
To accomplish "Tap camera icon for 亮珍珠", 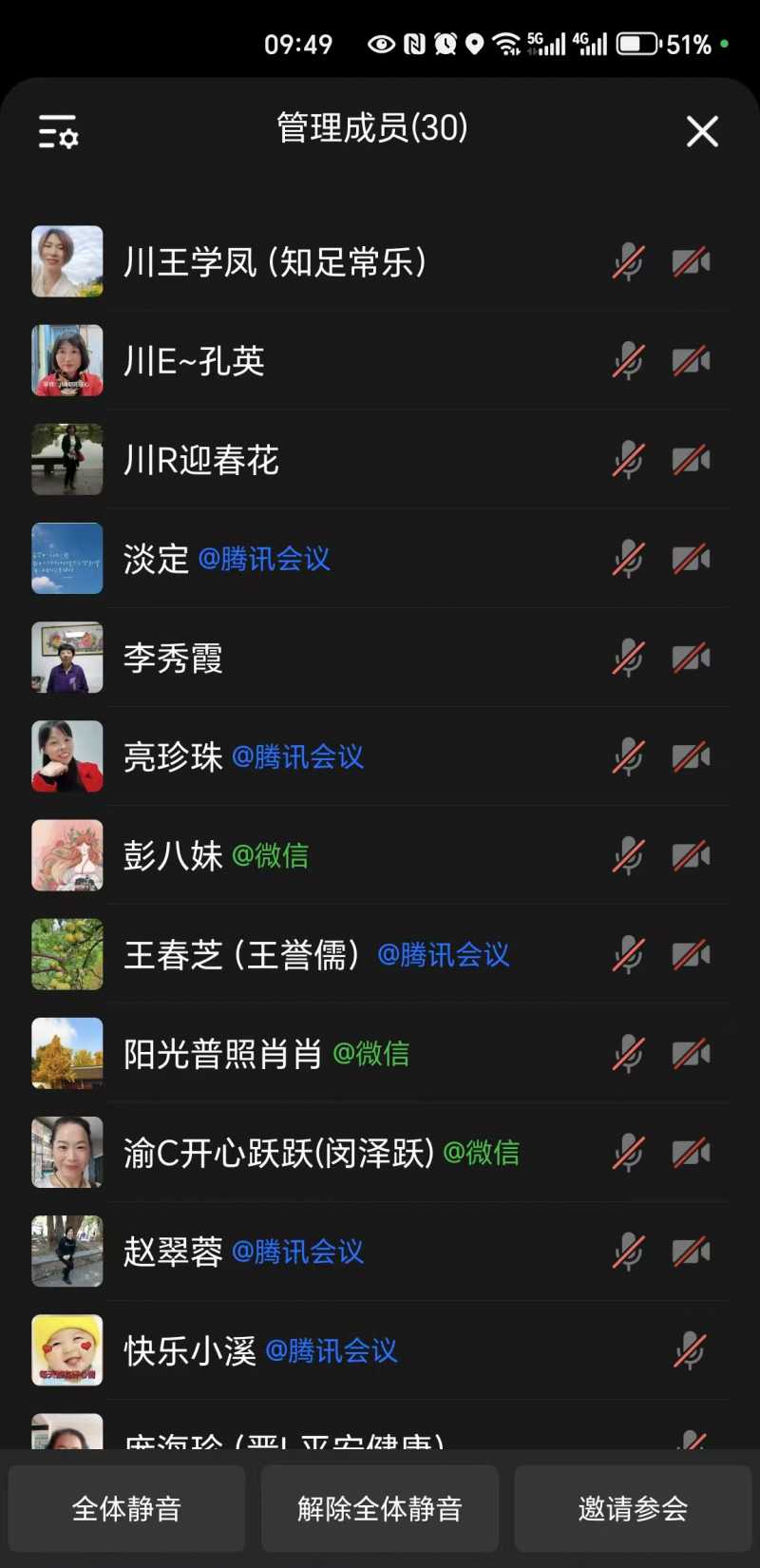I will pyautogui.click(x=691, y=756).
